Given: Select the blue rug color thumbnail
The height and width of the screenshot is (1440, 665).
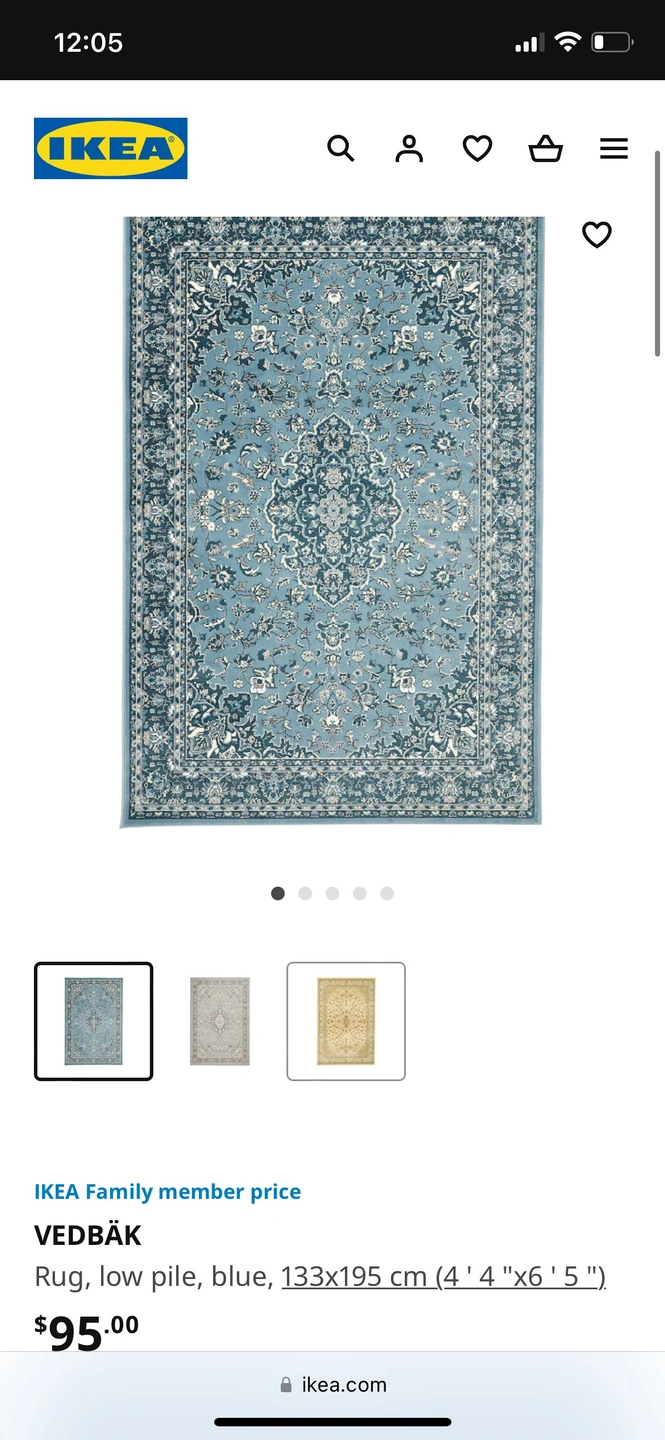Looking at the screenshot, I should click(x=94, y=1021).
